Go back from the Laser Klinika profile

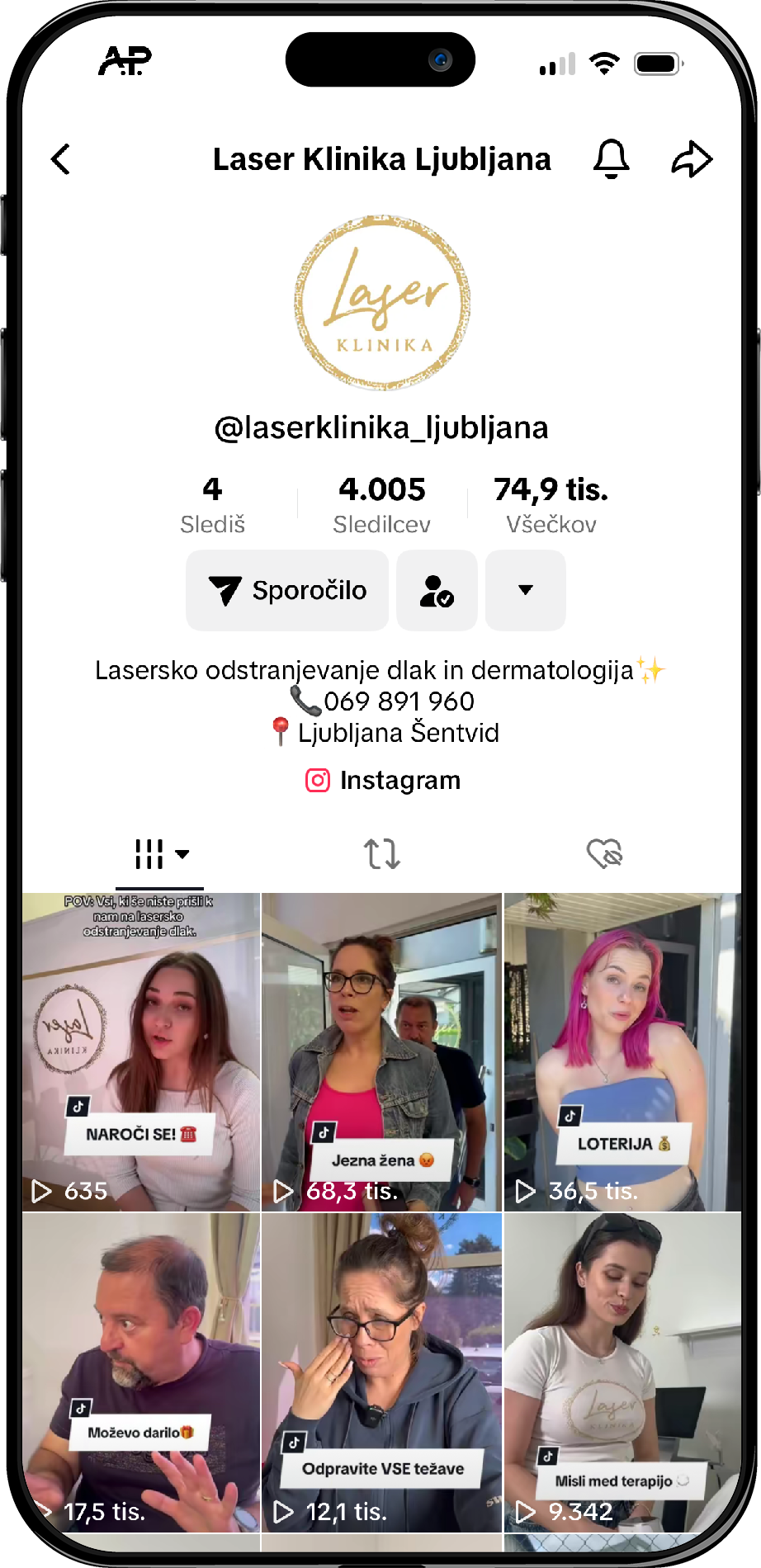[x=61, y=159]
